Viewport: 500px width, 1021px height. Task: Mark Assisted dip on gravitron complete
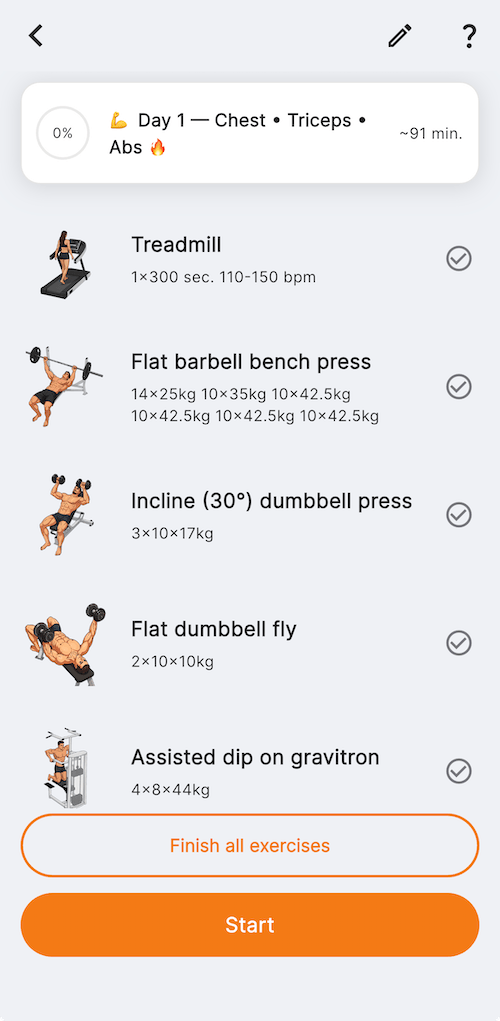(x=459, y=772)
